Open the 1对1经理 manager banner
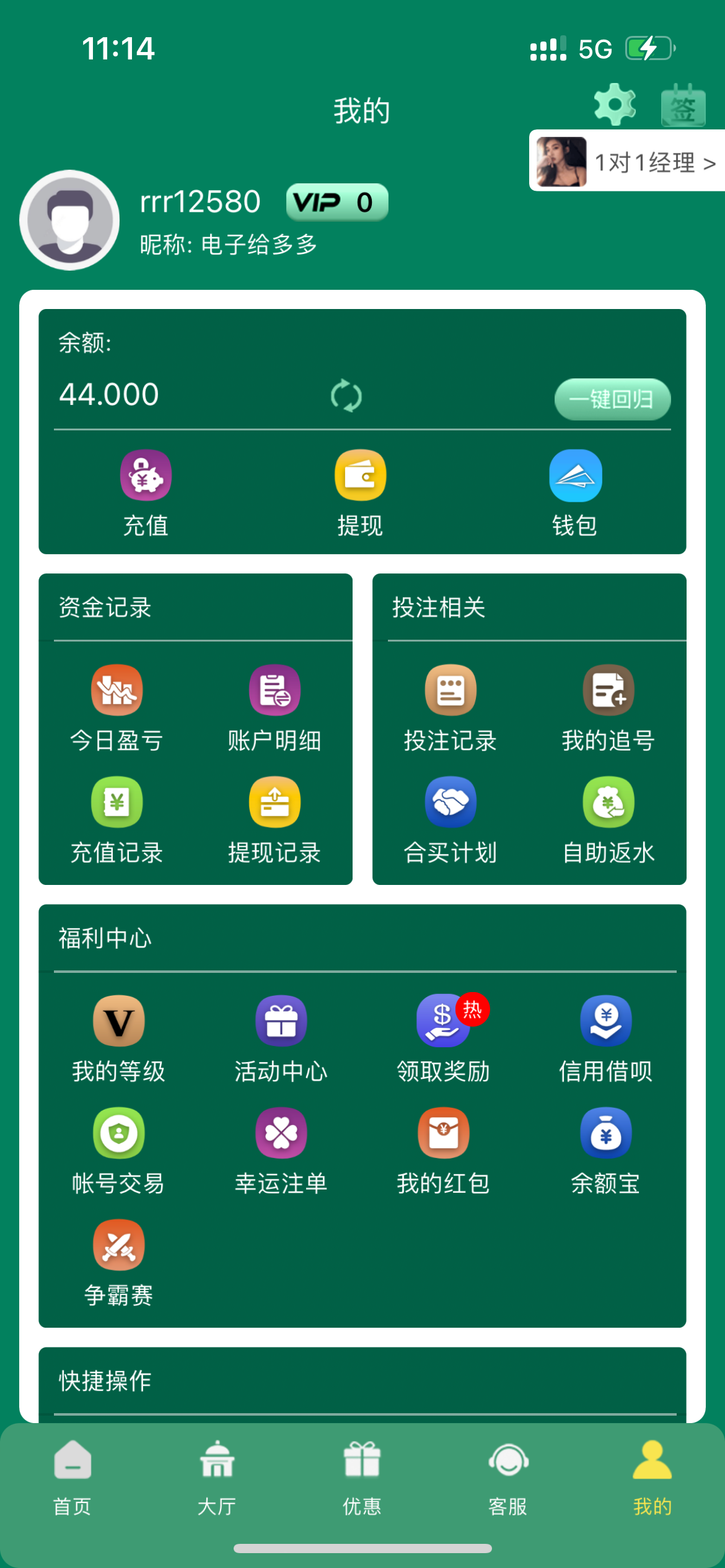Screen dimensions: 725x1568 (x=627, y=162)
